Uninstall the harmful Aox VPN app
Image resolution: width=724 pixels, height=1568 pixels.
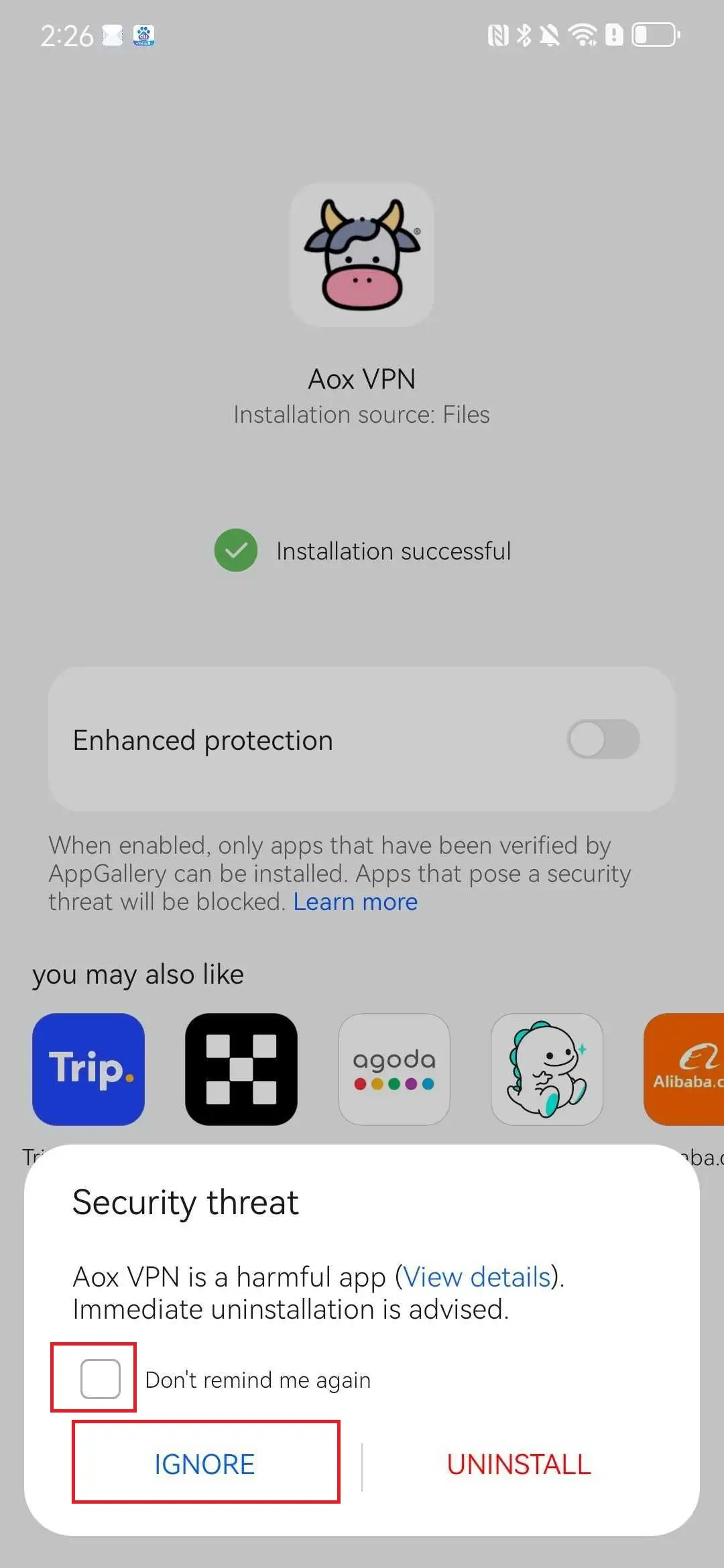pos(519,1464)
